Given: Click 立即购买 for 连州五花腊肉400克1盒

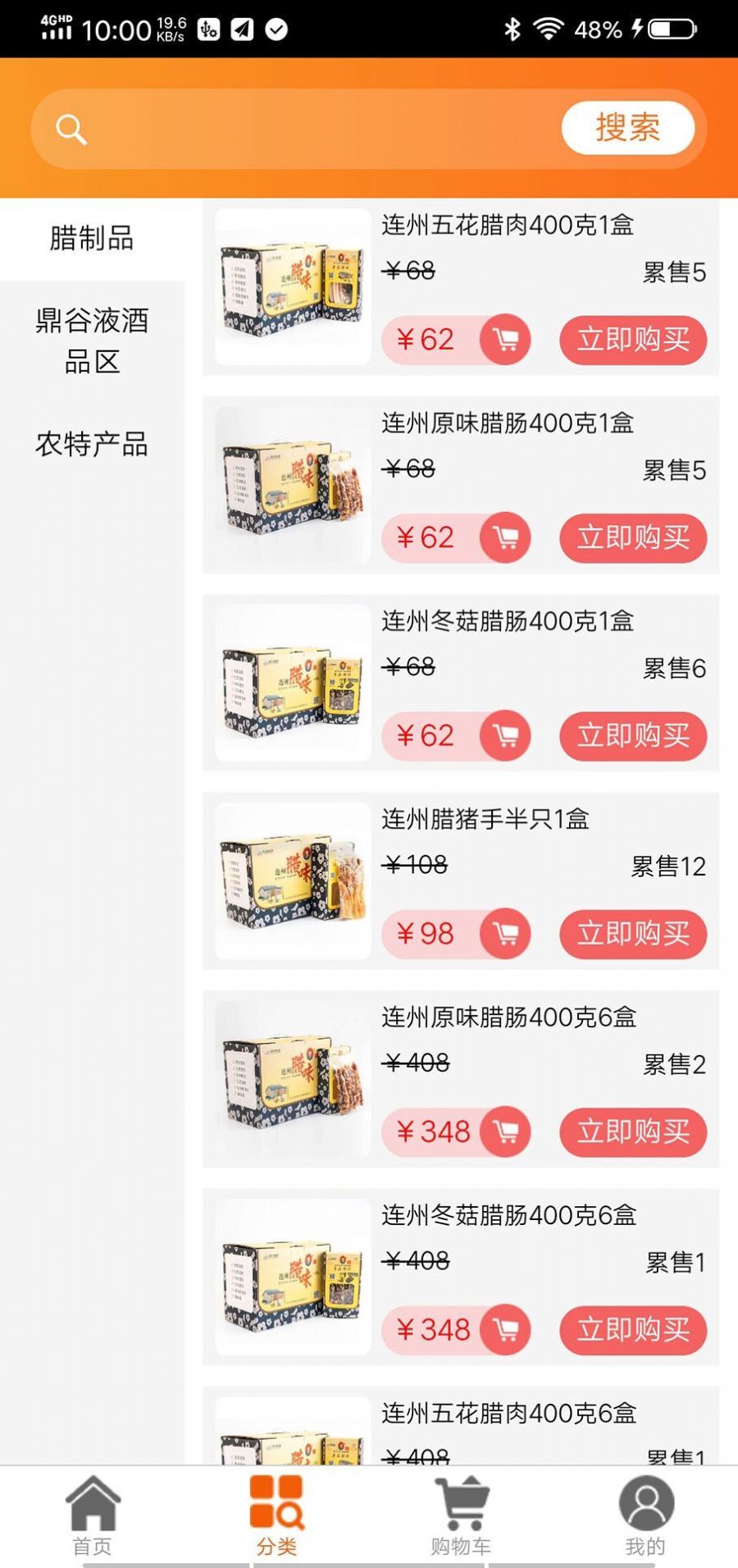Looking at the screenshot, I should click(632, 339).
